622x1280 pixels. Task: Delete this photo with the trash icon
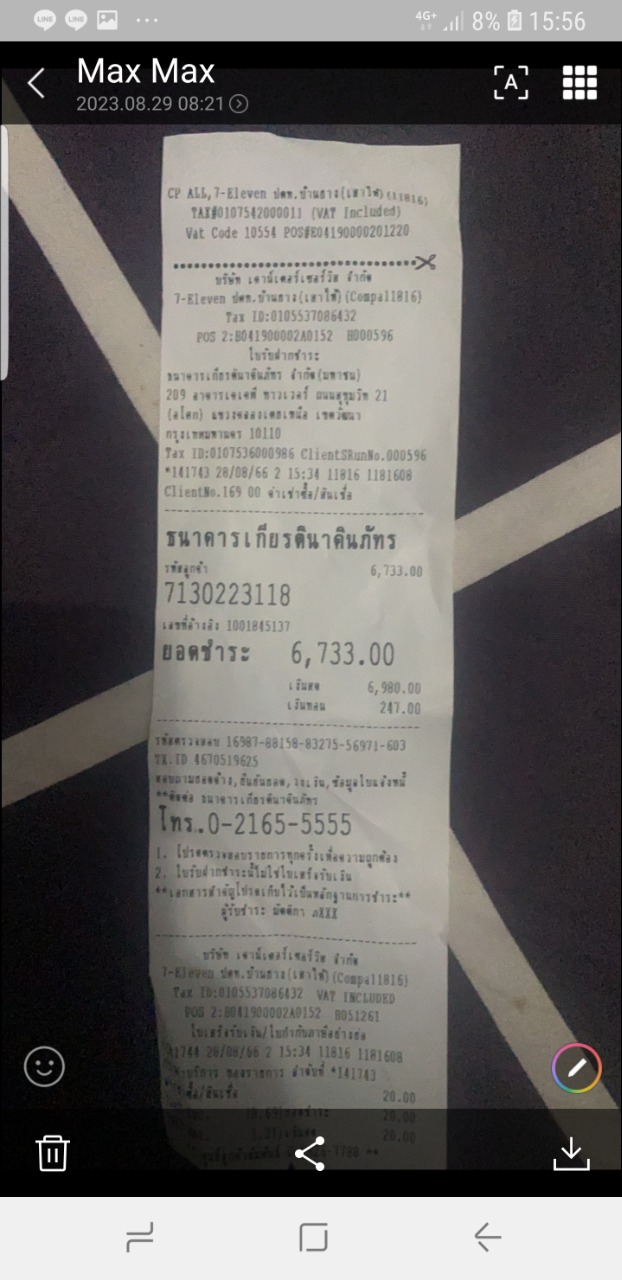(52, 1152)
